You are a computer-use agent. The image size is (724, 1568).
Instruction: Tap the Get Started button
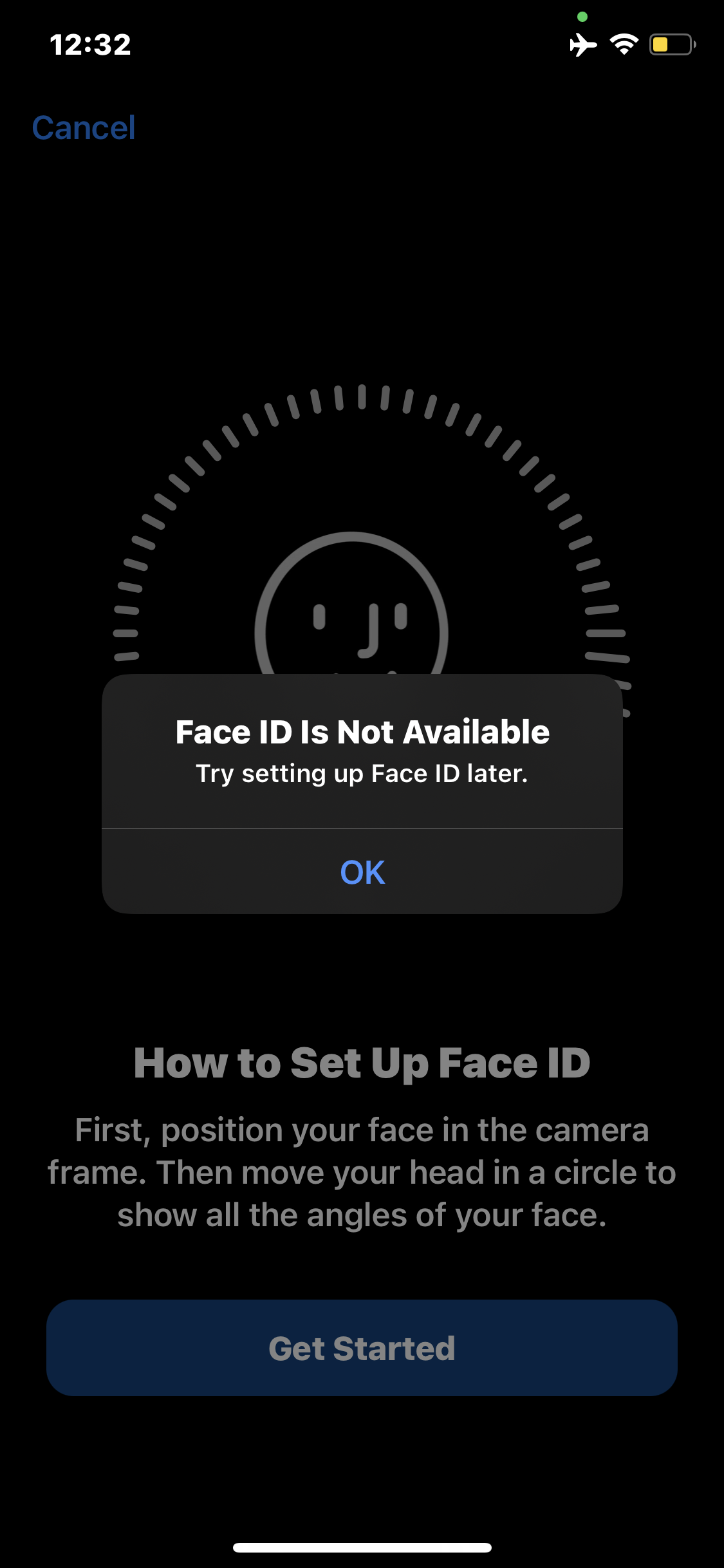(362, 1348)
